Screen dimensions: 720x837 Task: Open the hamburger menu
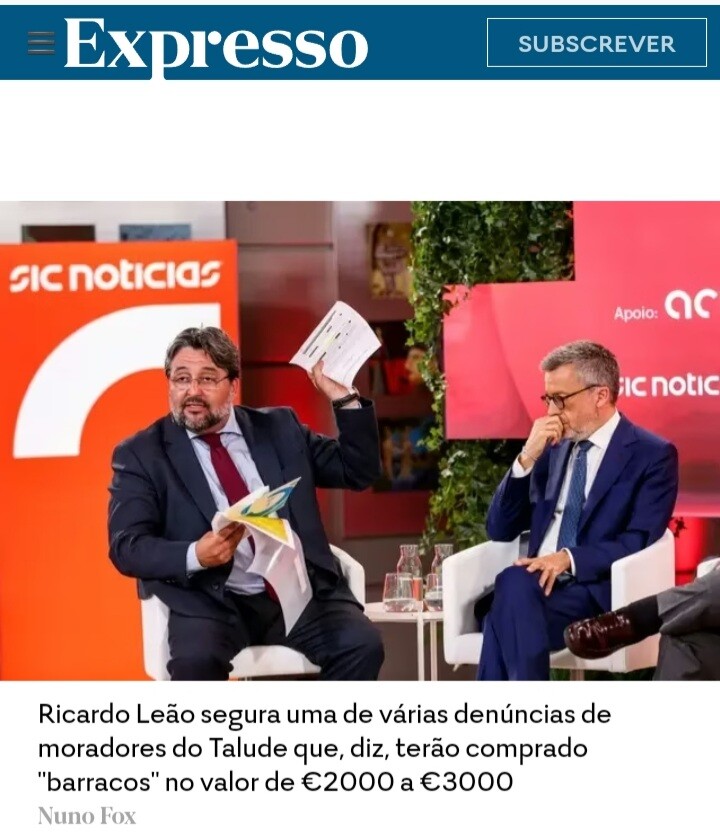[40, 43]
